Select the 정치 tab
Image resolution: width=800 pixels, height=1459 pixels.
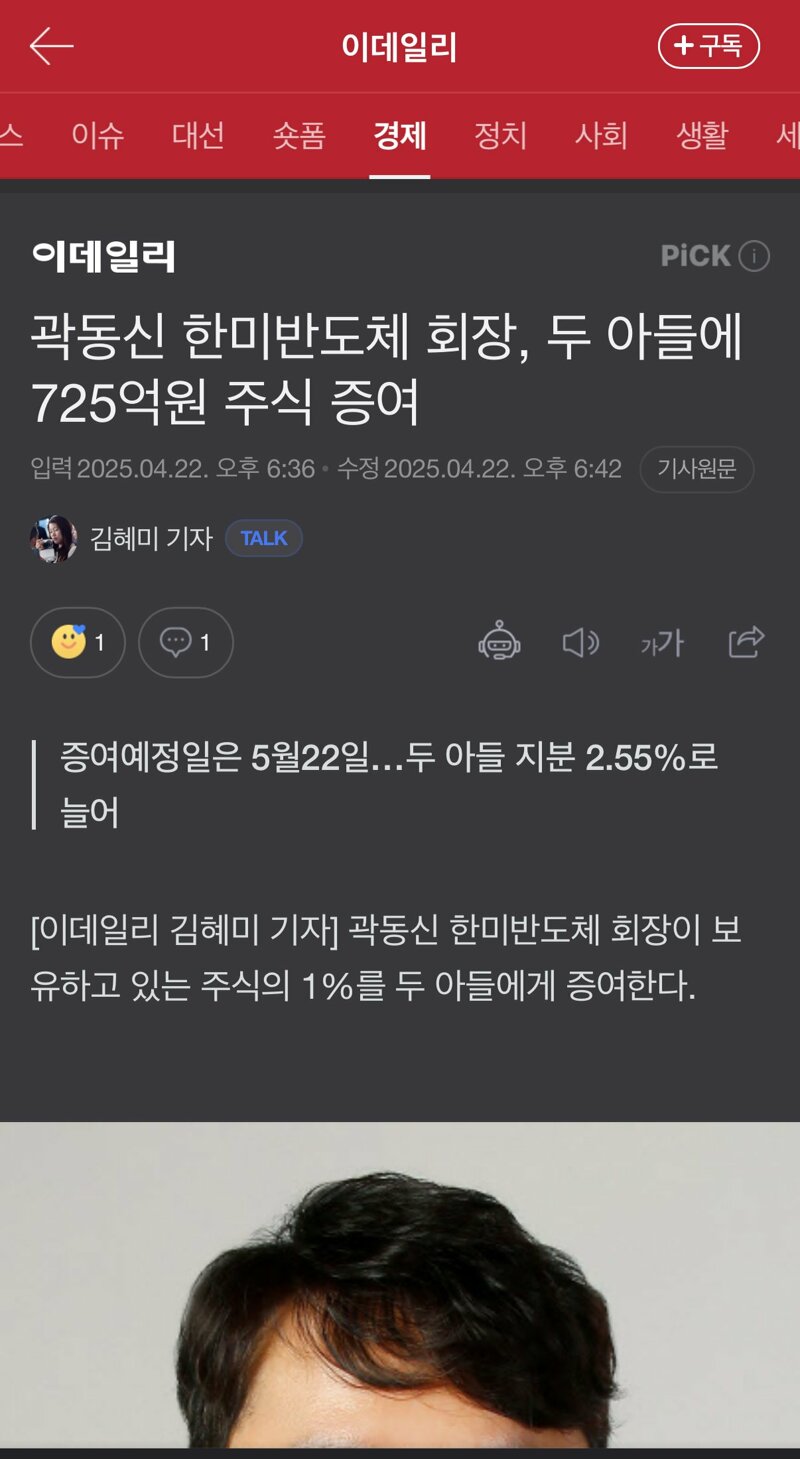(x=500, y=135)
